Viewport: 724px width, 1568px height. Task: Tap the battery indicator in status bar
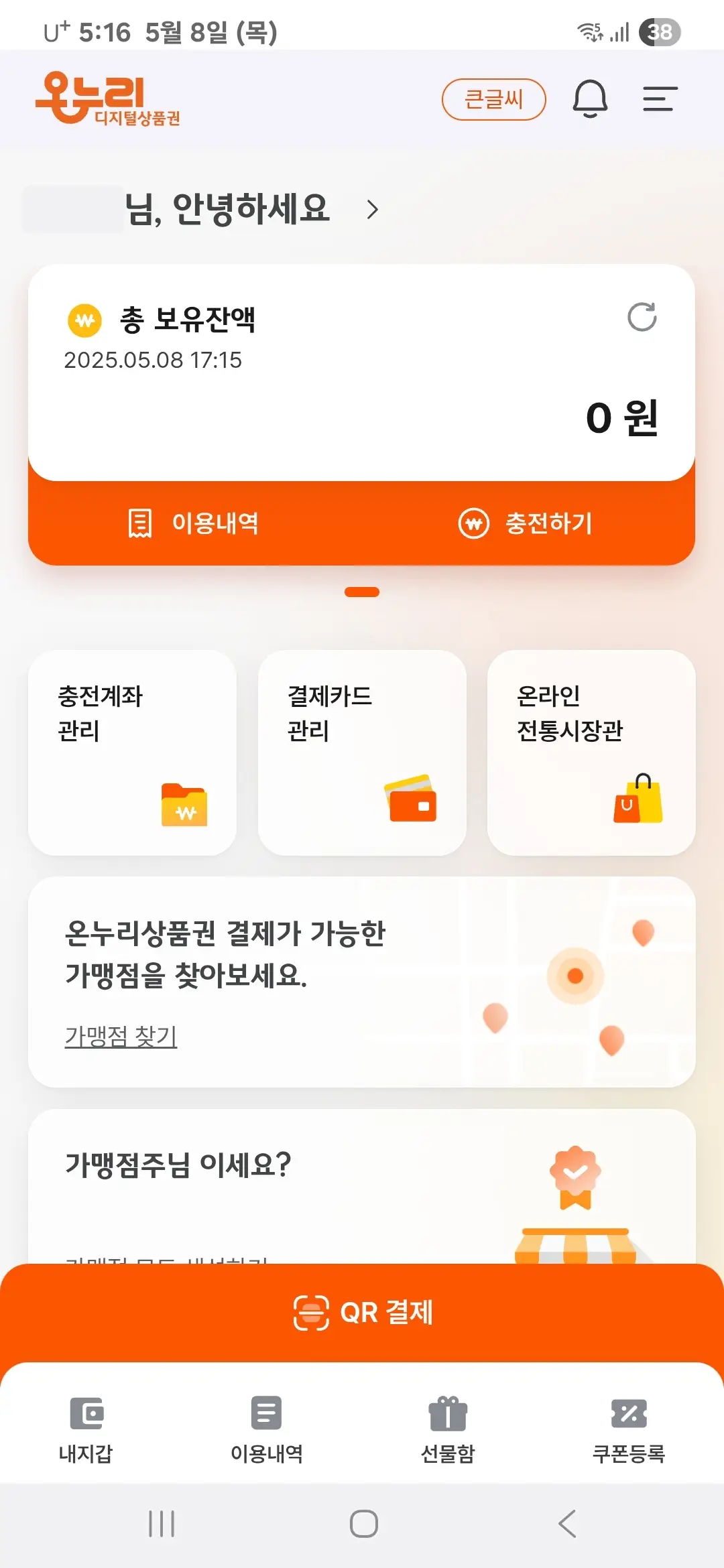(x=660, y=30)
